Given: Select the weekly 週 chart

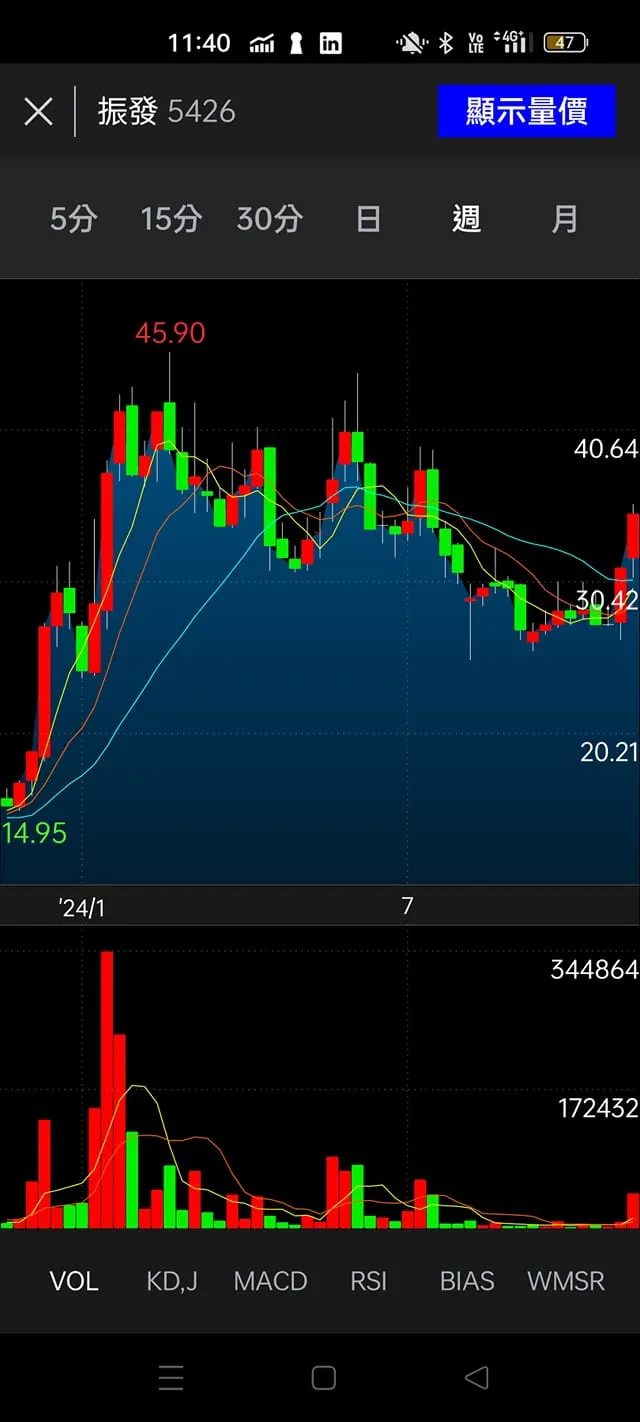Looking at the screenshot, I should click(466, 219).
